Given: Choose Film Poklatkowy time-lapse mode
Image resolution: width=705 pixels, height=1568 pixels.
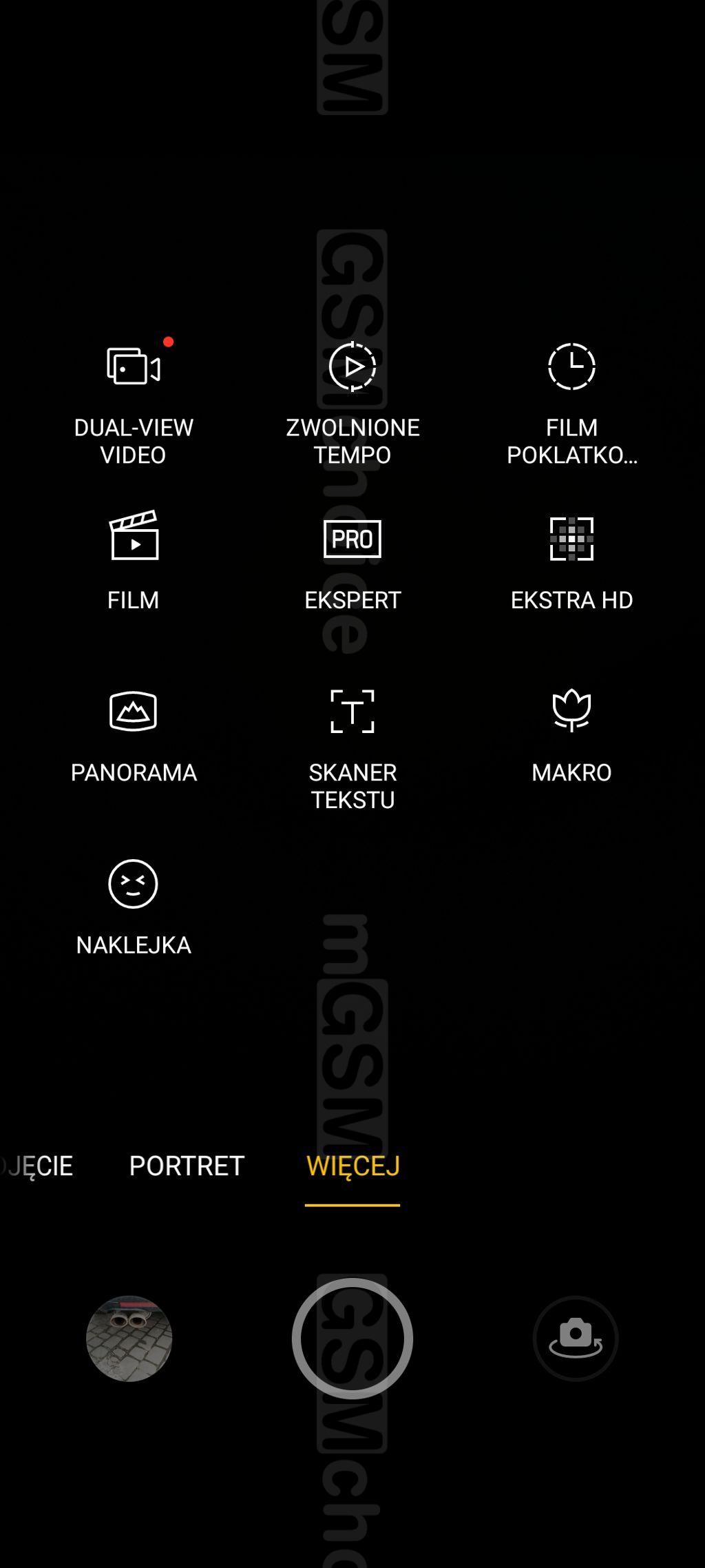Looking at the screenshot, I should point(571,404).
